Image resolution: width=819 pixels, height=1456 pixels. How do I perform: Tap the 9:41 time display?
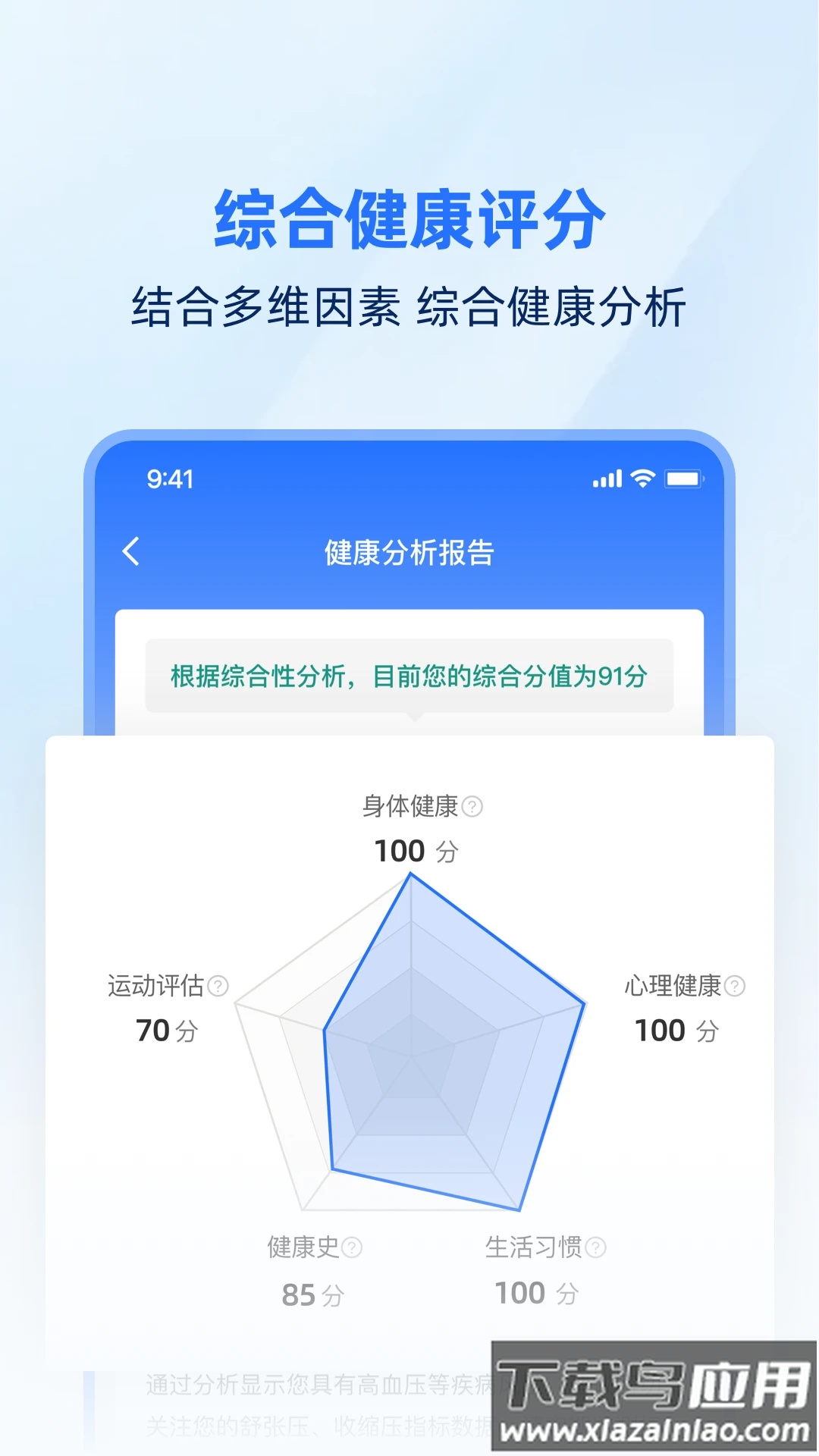tap(168, 479)
